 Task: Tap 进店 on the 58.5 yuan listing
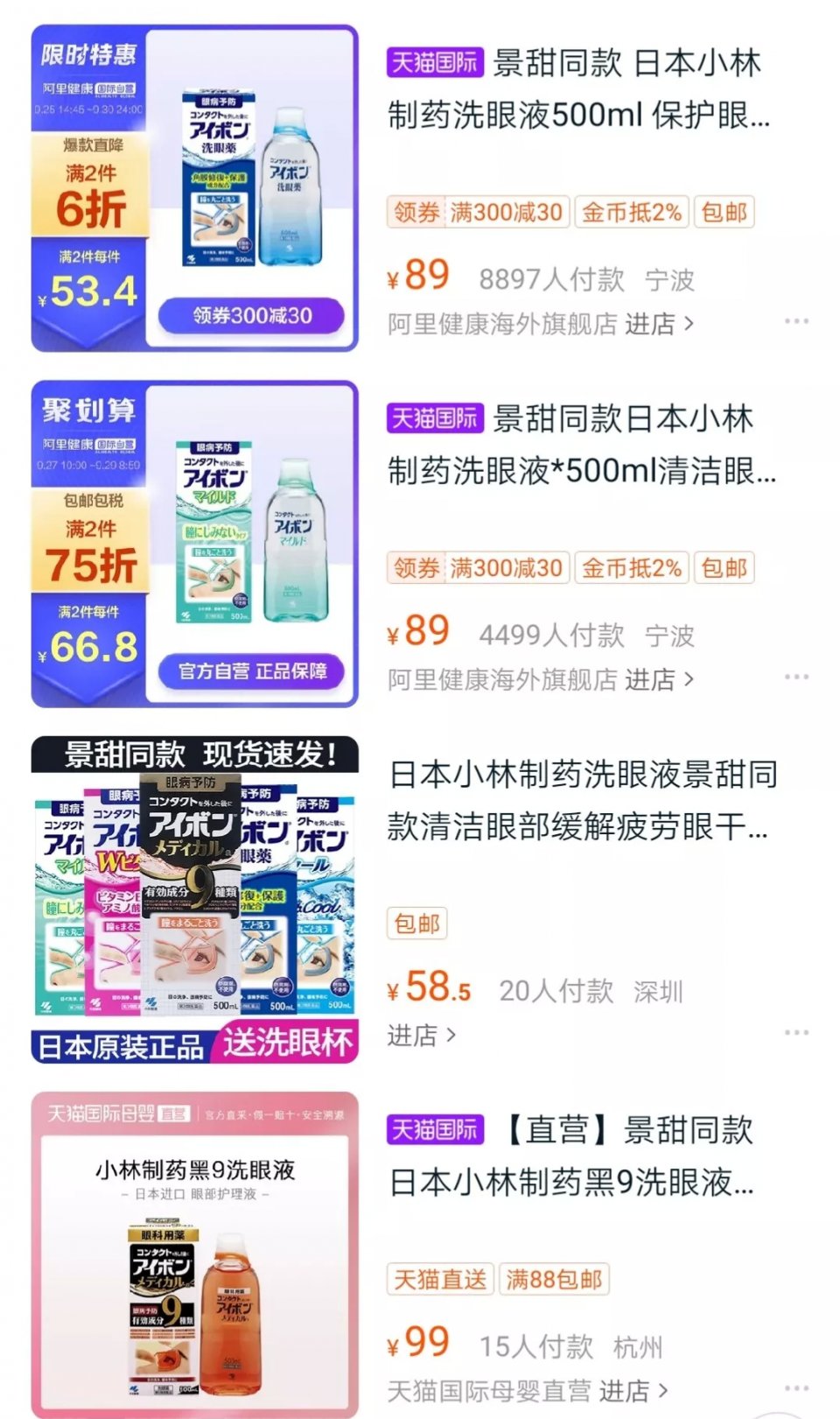422,1036
